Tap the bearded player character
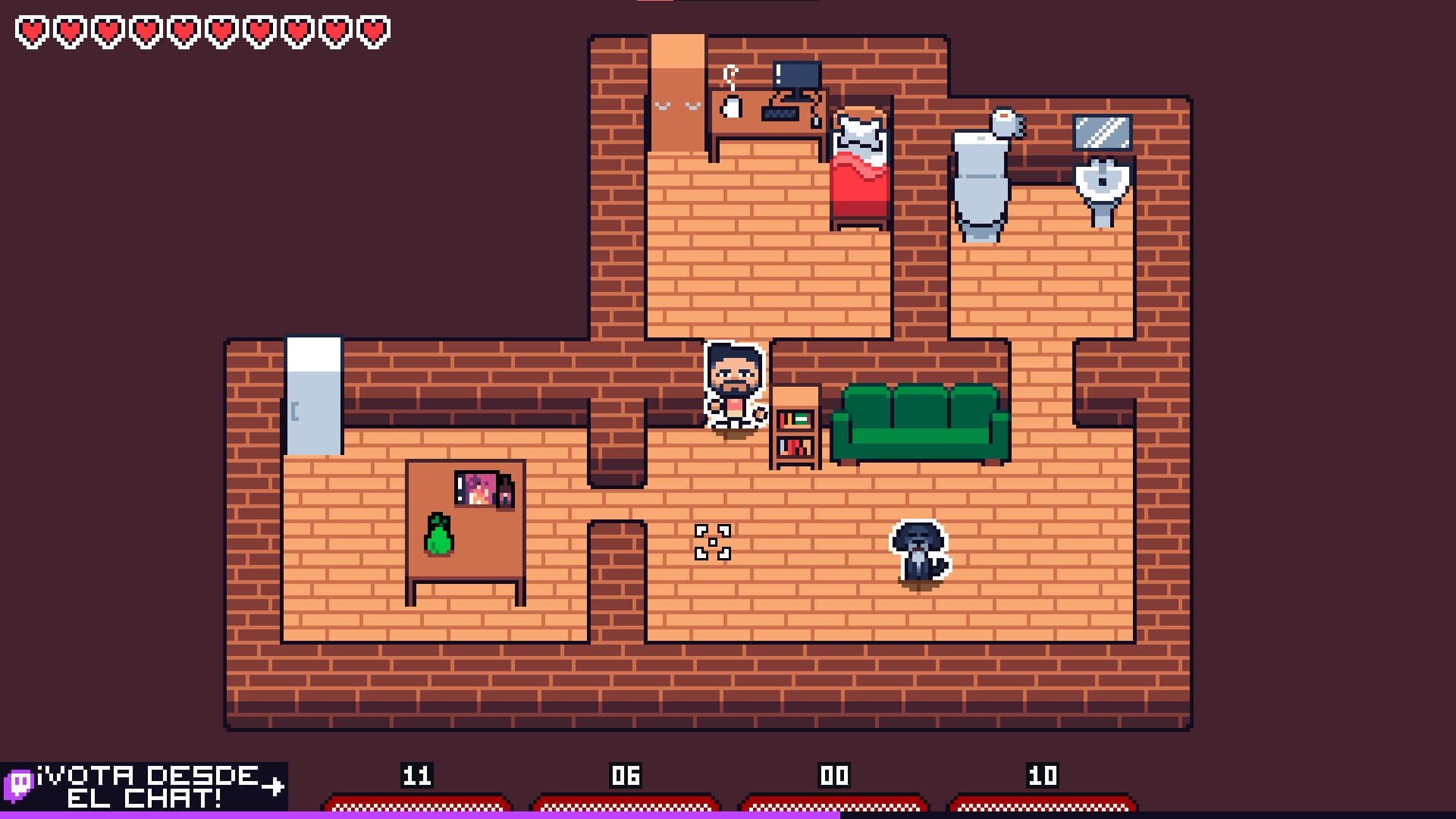The image size is (1456, 819). coord(734,387)
